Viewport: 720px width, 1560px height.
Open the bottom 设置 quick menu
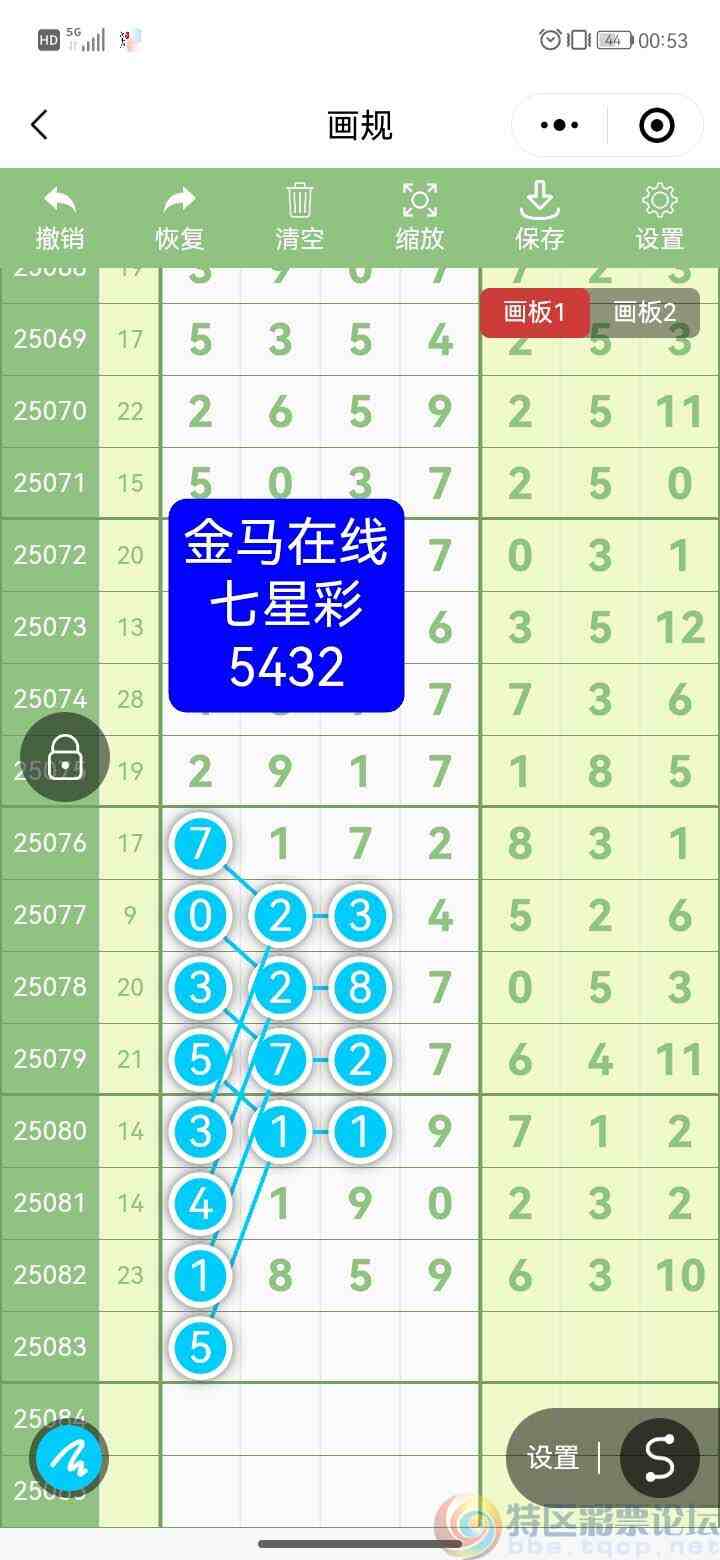click(551, 1458)
